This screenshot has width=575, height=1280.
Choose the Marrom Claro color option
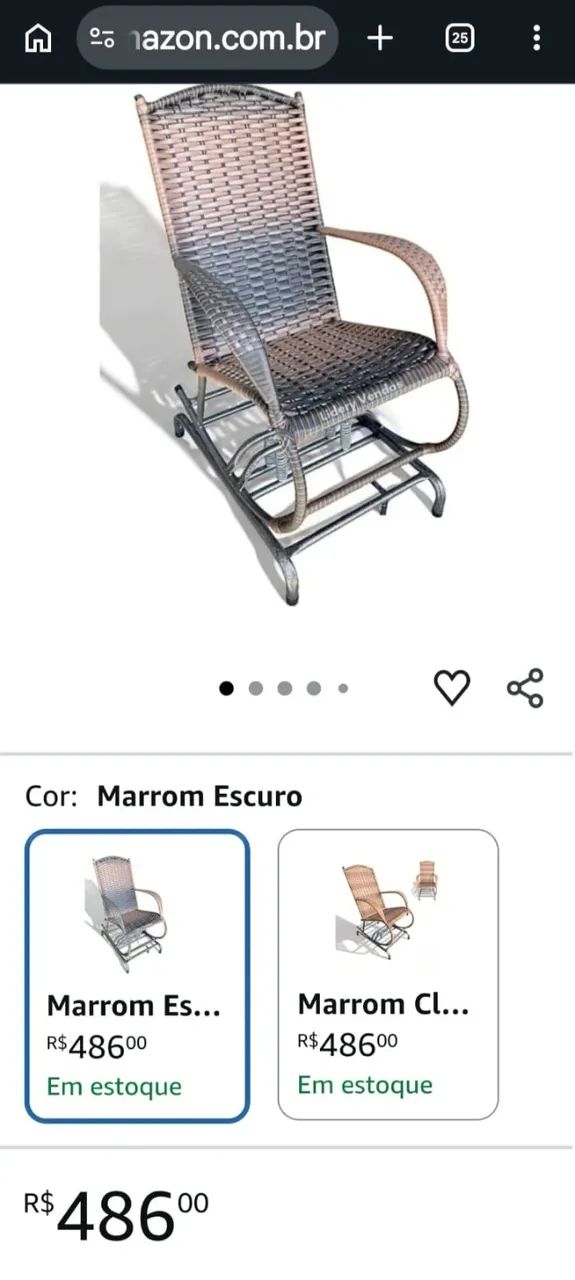[388, 975]
